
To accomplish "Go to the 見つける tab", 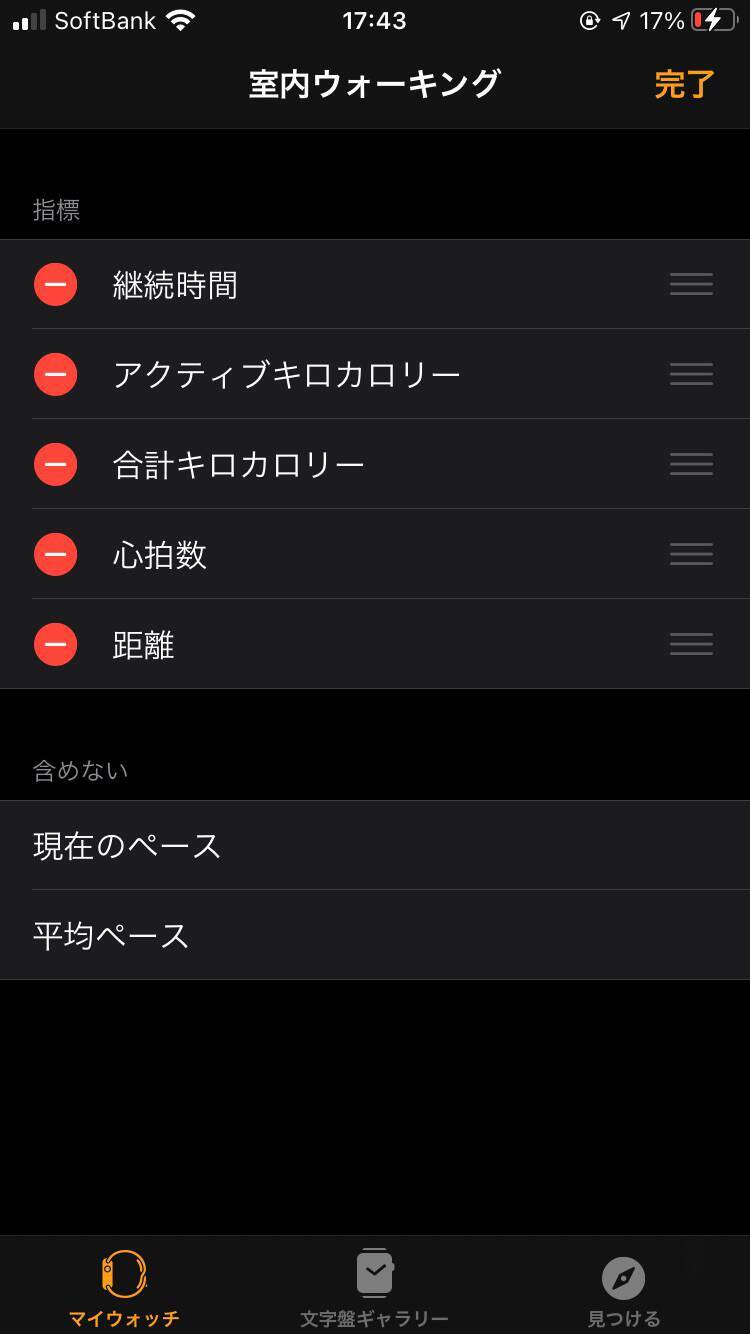I will (623, 1288).
